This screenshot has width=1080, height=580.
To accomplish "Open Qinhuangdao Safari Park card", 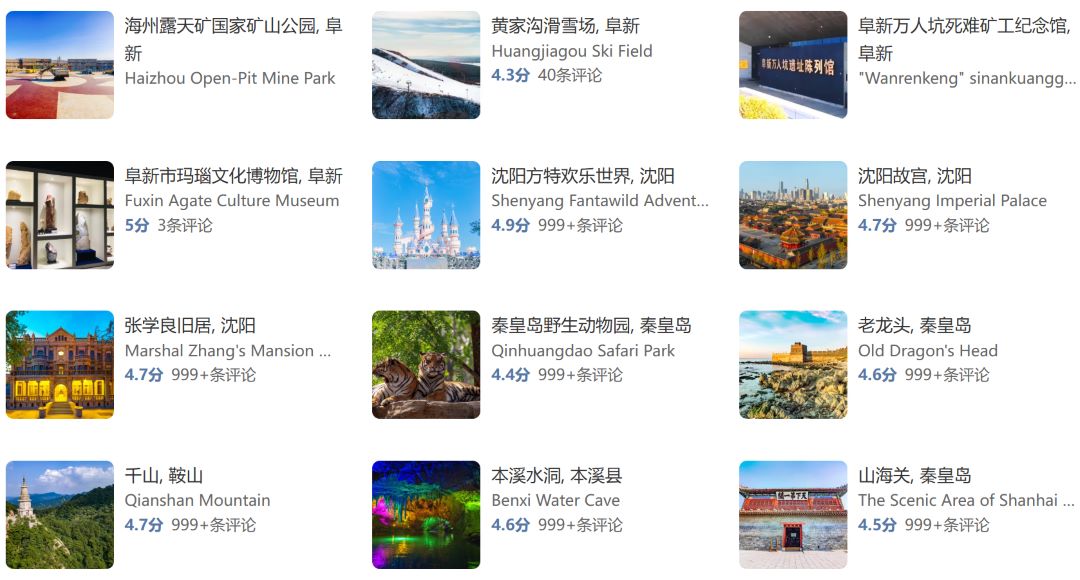I will [x=582, y=350].
